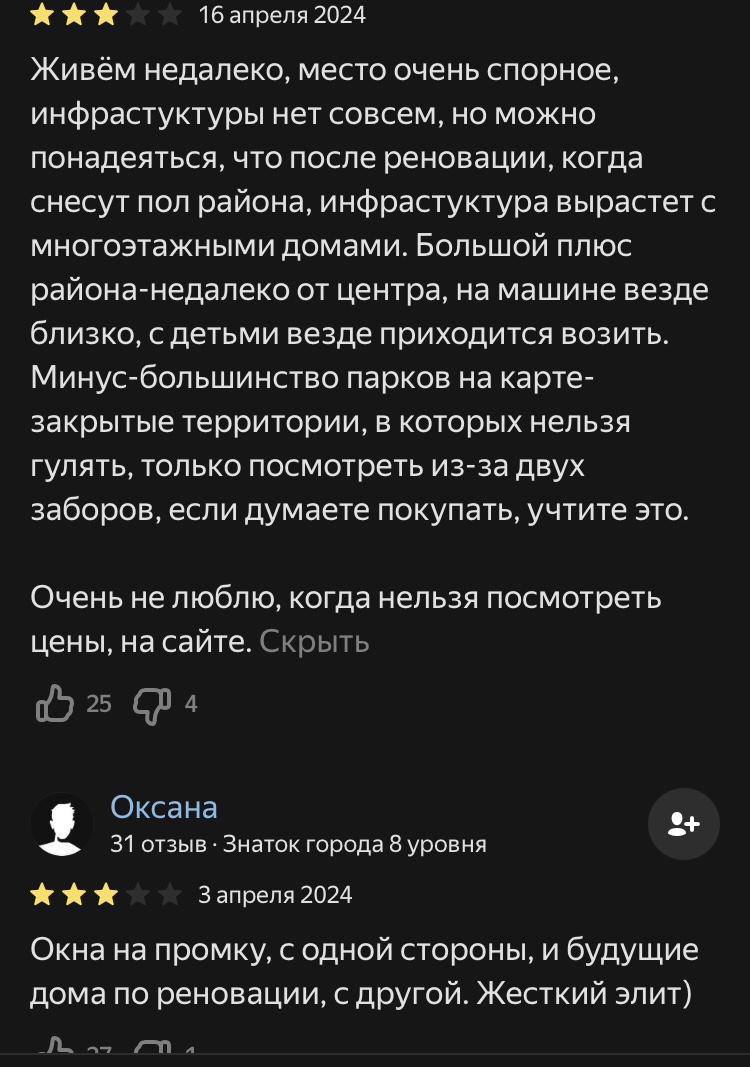Like the review dated 16 апреля 2024
The image size is (750, 1067).
pyautogui.click(x=55, y=704)
